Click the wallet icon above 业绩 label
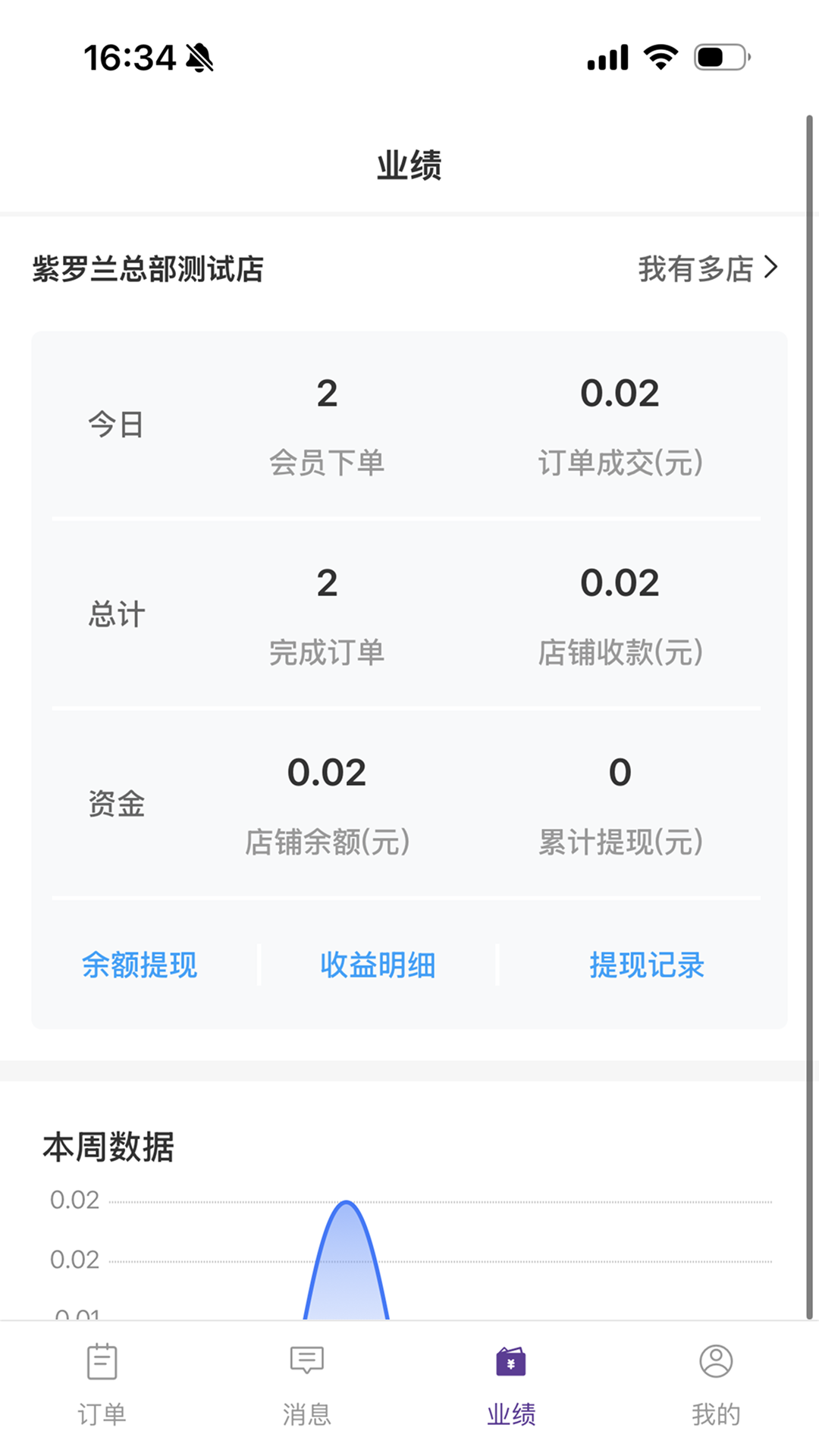The height and width of the screenshot is (1456, 819). [510, 1363]
